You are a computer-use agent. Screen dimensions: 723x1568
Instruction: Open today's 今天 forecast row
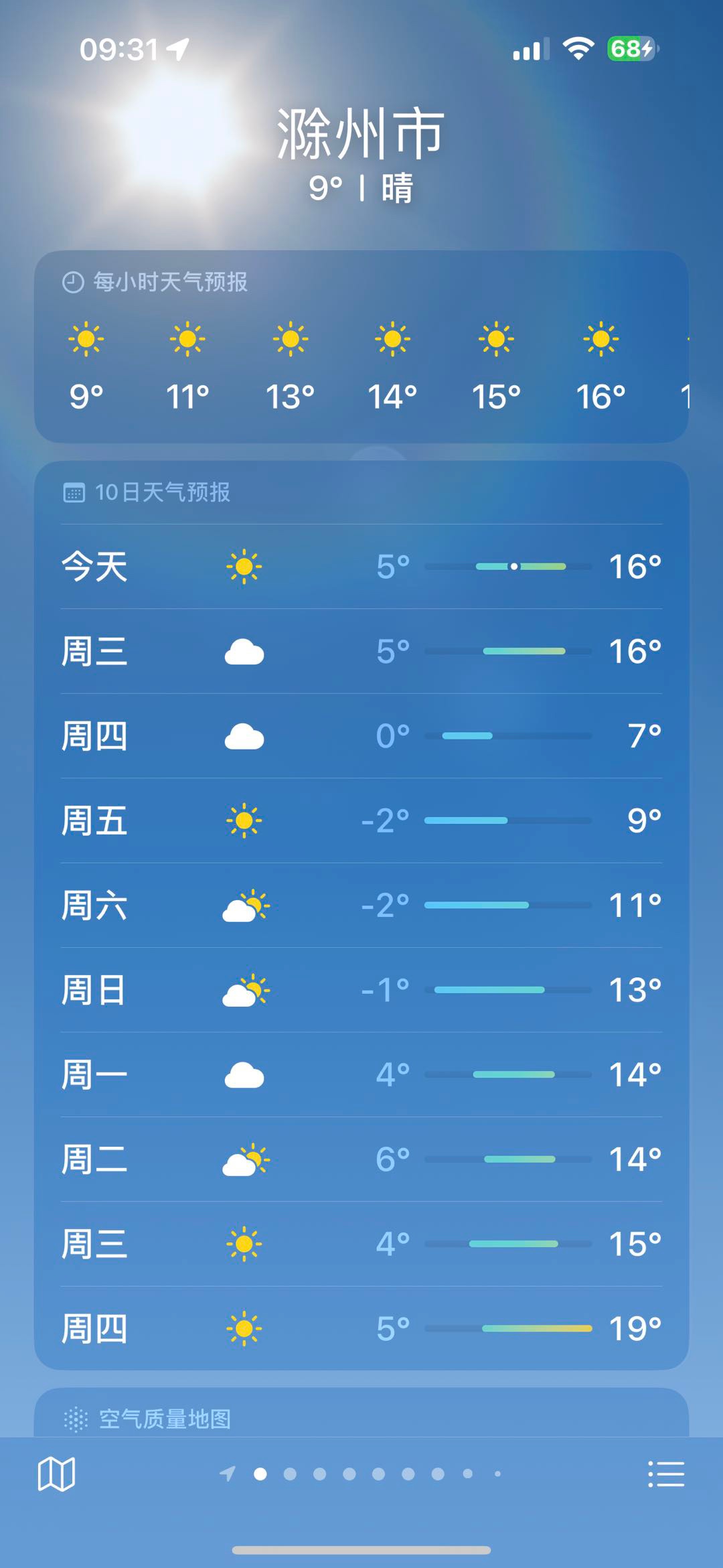(x=361, y=567)
